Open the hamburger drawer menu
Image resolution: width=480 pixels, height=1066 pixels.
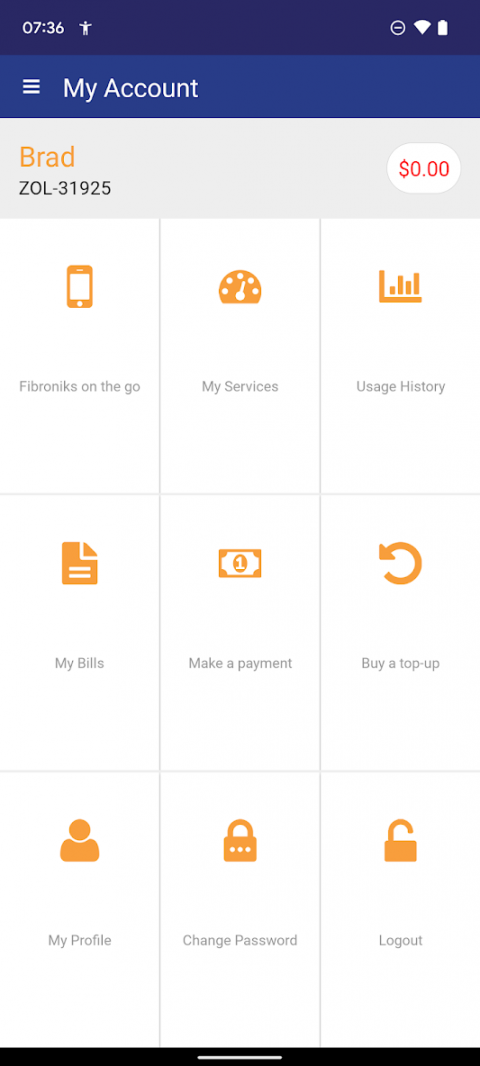(31, 87)
